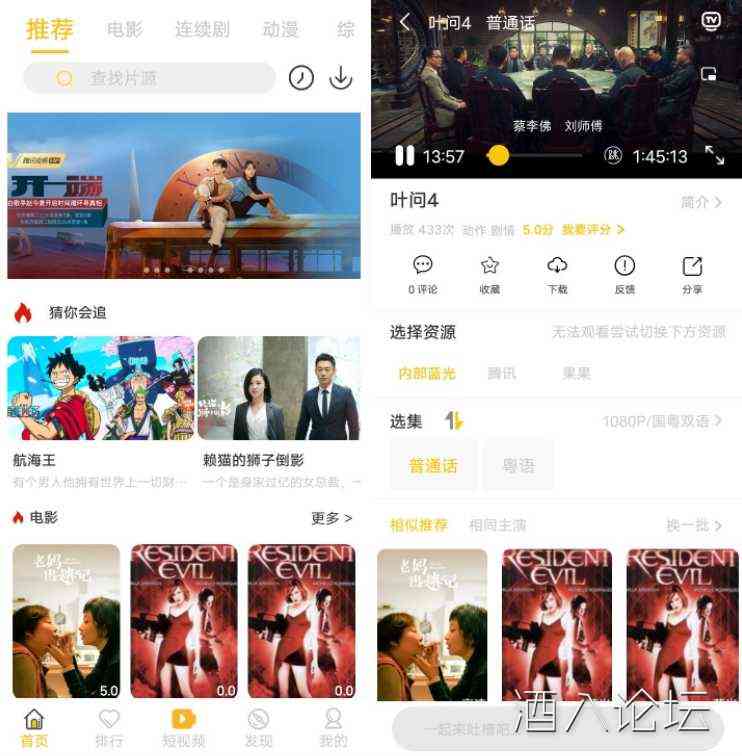Viewport: 742px width, 756px height.
Task: Enter fullscreen video mode
Action: pos(714,155)
